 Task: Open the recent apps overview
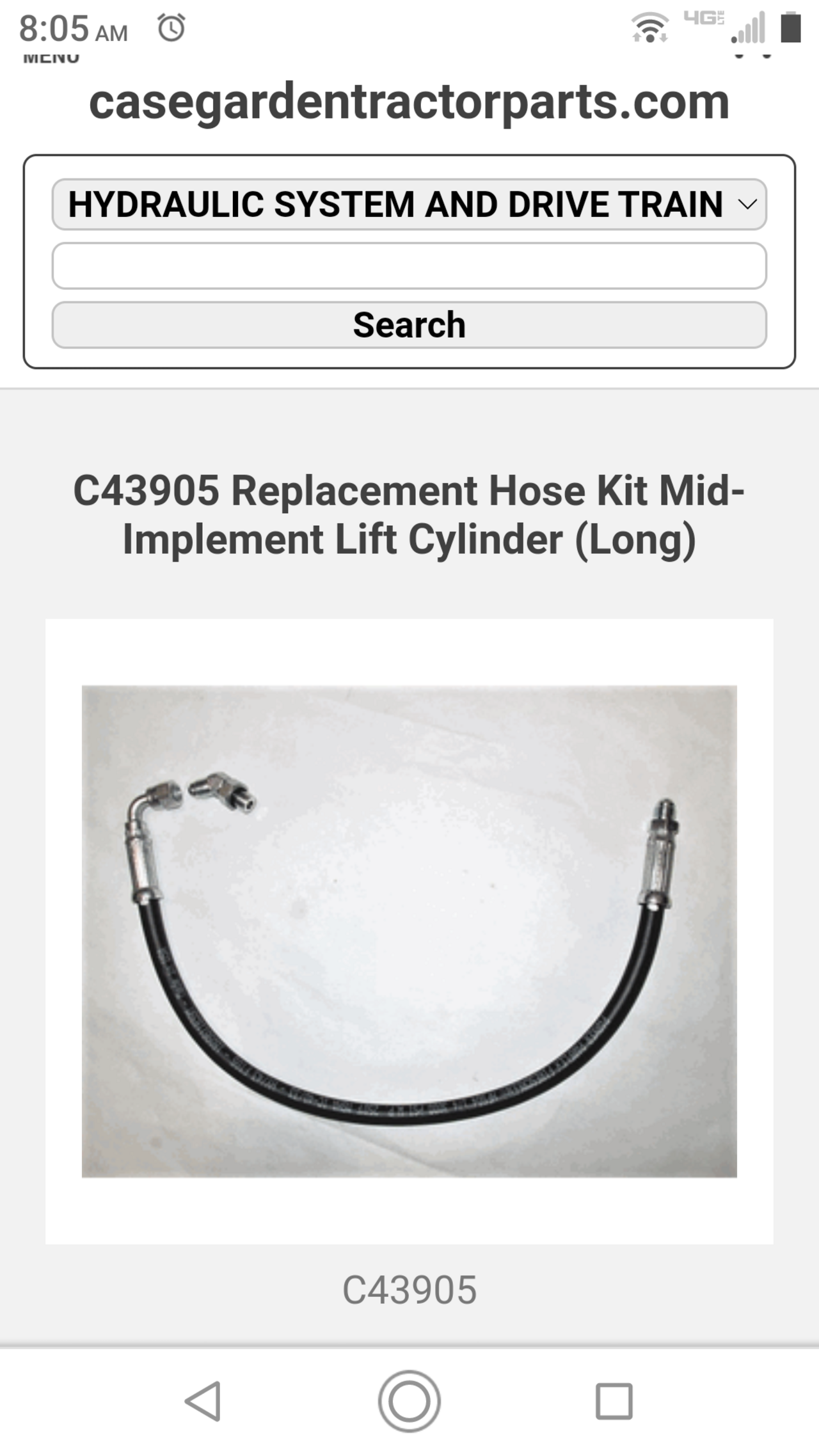click(614, 1401)
